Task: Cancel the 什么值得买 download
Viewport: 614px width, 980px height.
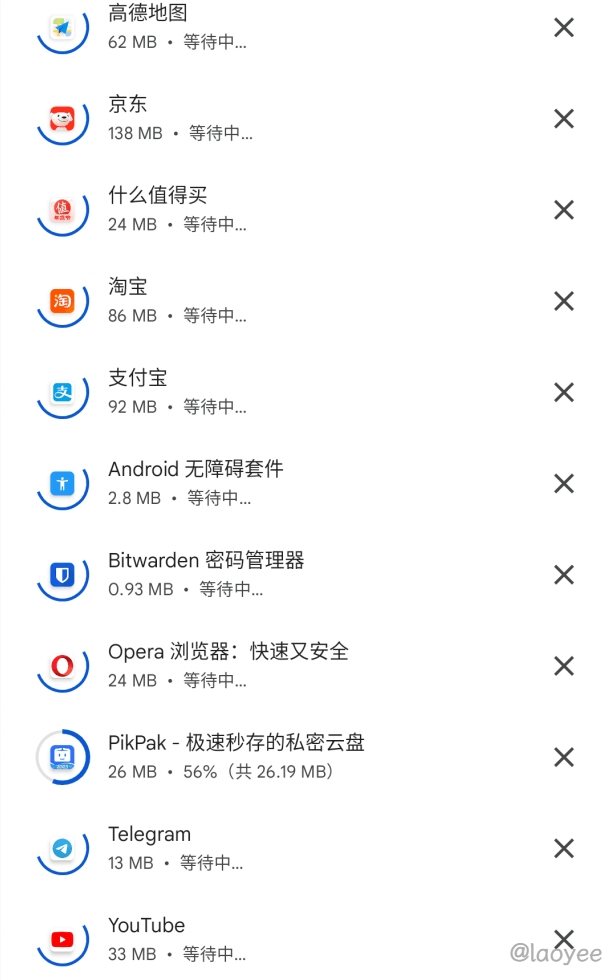Action: pyautogui.click(x=564, y=210)
